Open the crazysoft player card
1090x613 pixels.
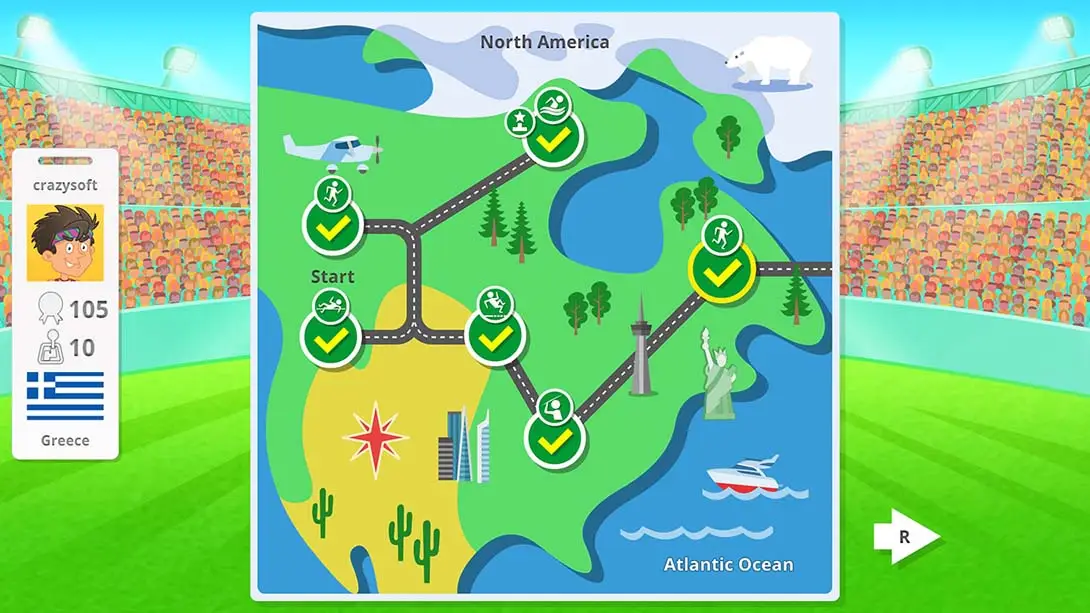click(x=65, y=304)
